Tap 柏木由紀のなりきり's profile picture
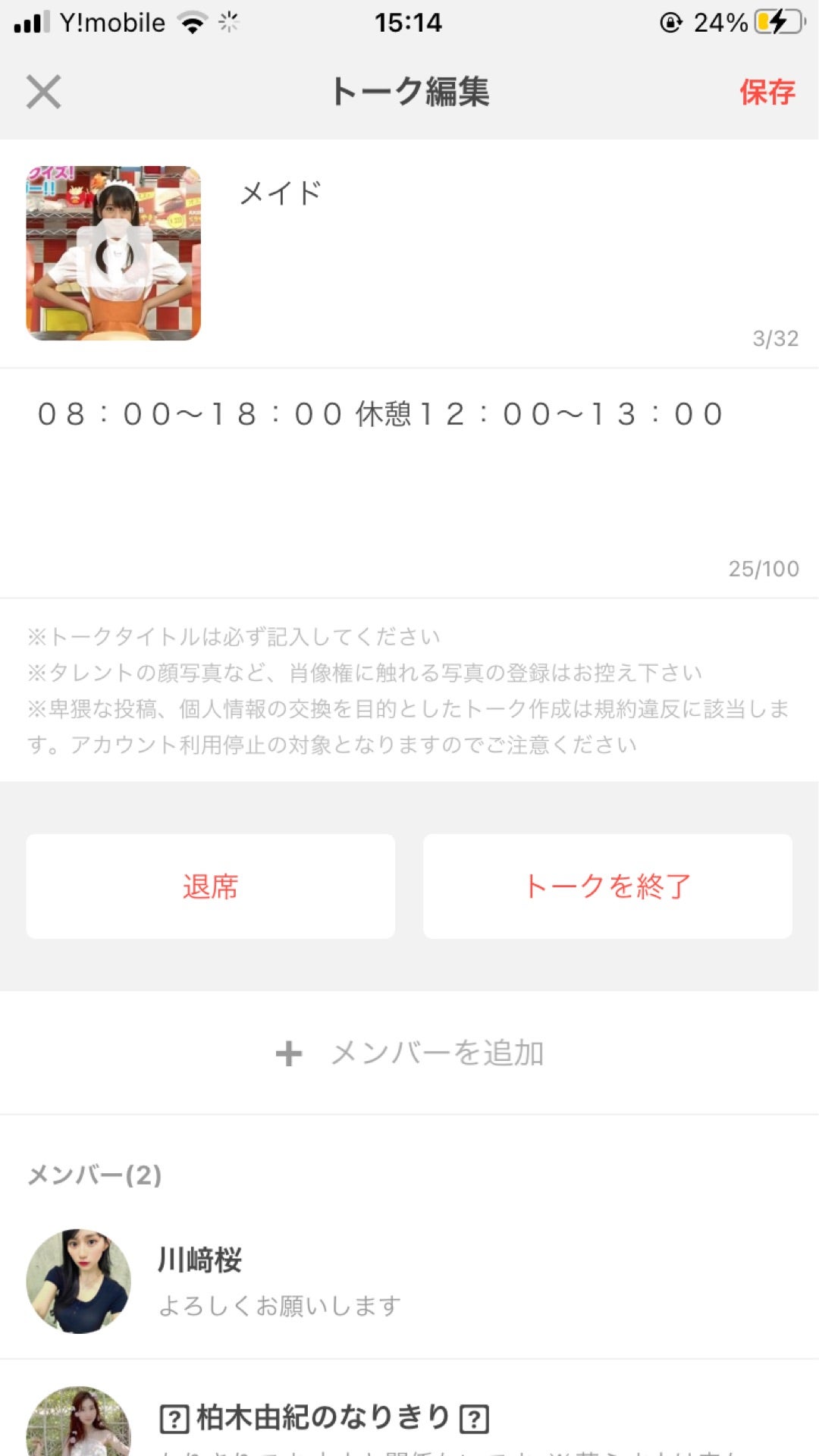The image size is (819, 1456). pos(78,1426)
